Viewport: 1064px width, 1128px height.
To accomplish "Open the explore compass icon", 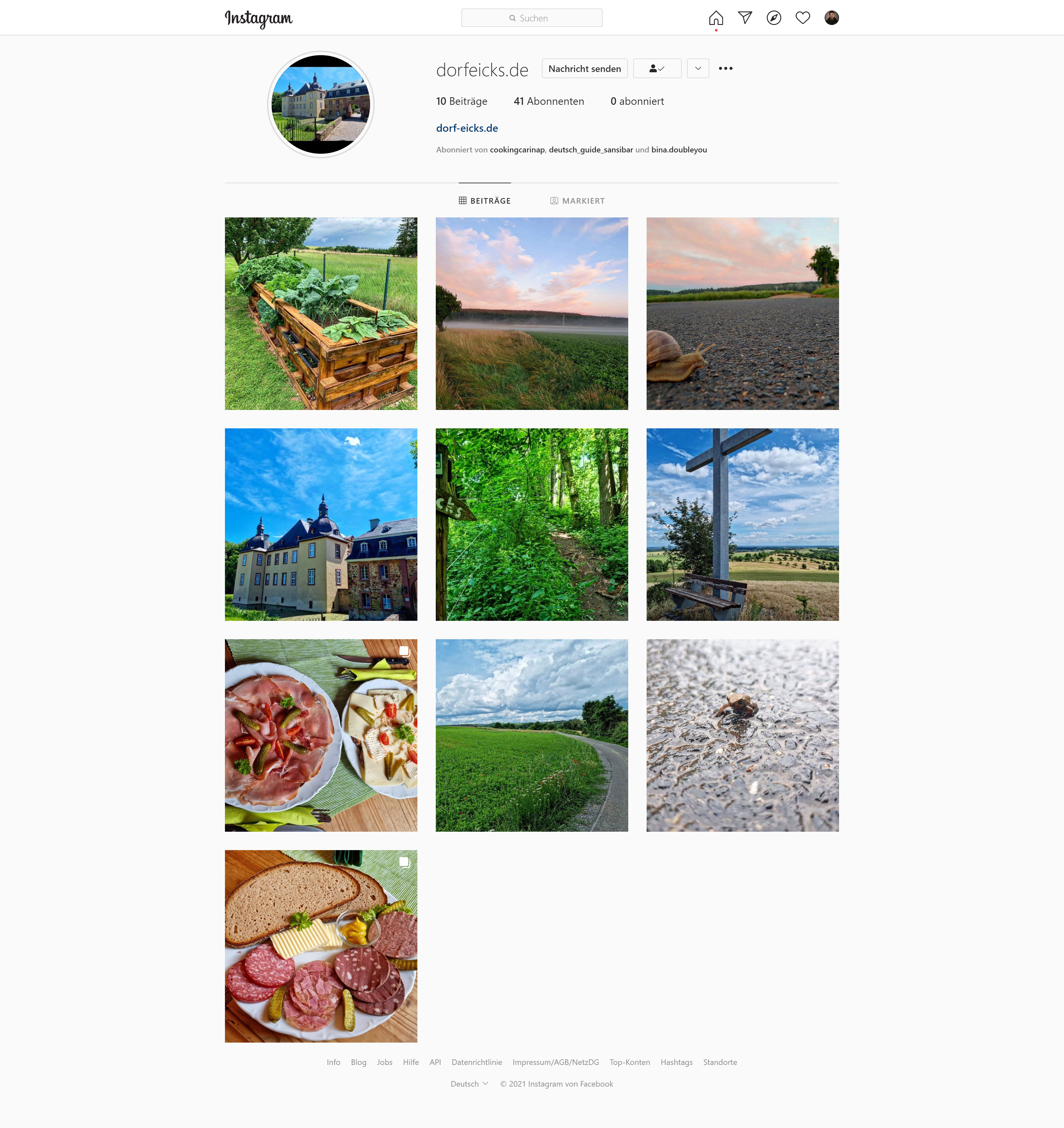I will 774,18.
